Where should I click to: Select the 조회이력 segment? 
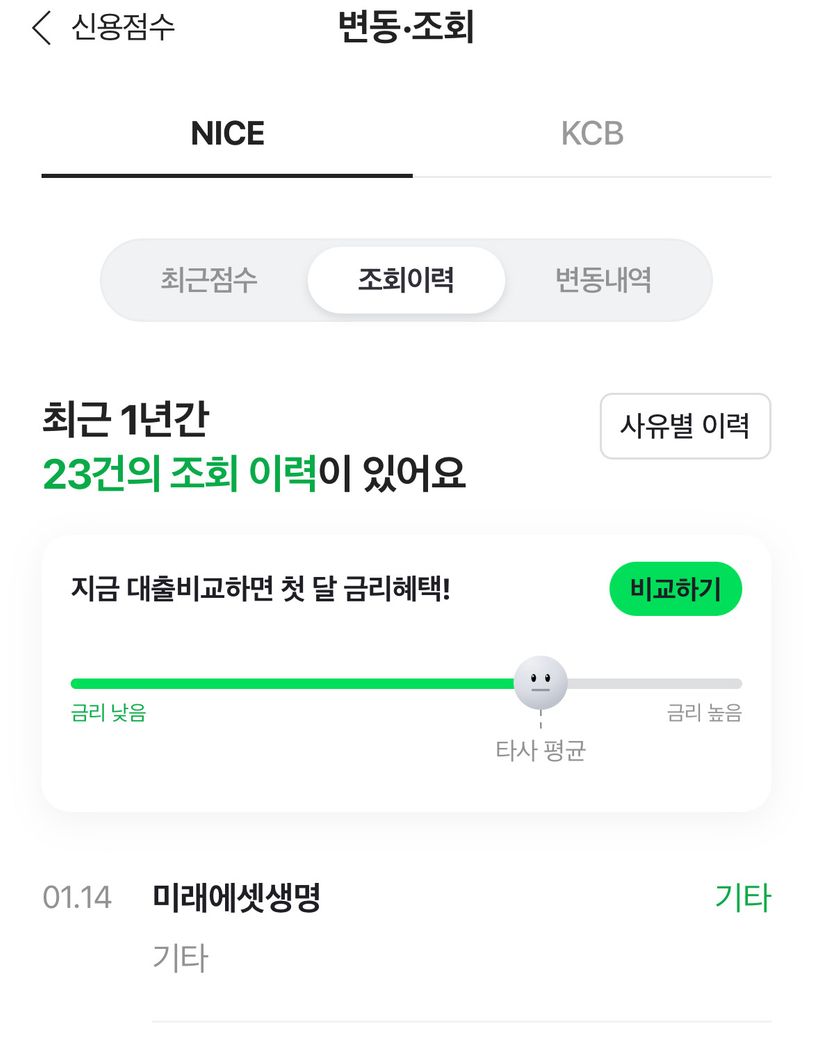pos(406,280)
